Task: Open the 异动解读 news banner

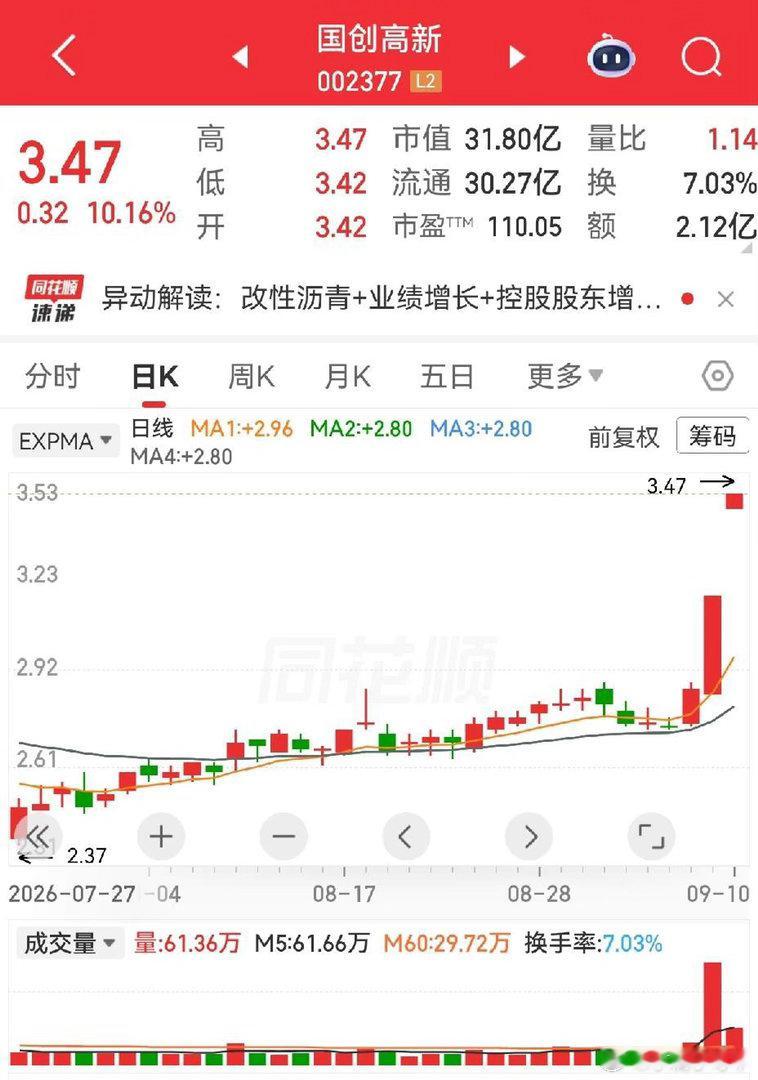Action: click(382, 299)
